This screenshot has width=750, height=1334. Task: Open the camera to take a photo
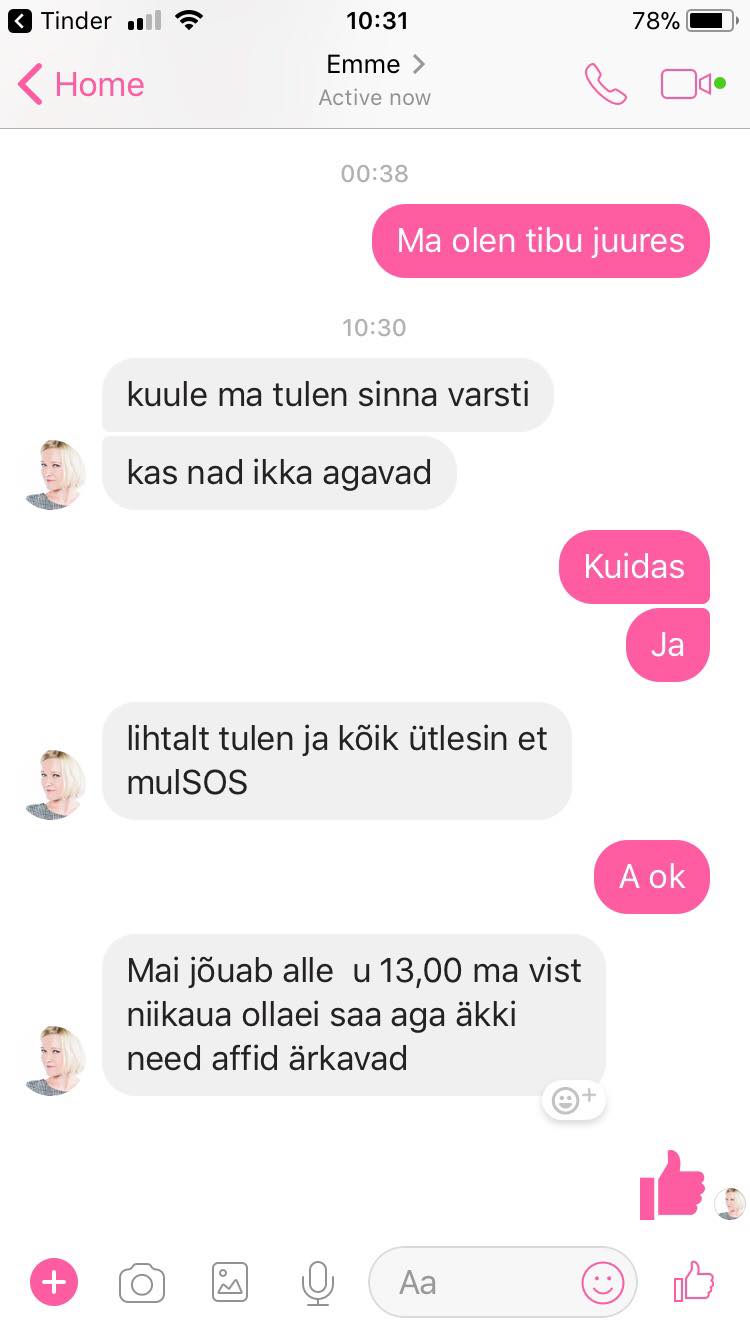[142, 1283]
